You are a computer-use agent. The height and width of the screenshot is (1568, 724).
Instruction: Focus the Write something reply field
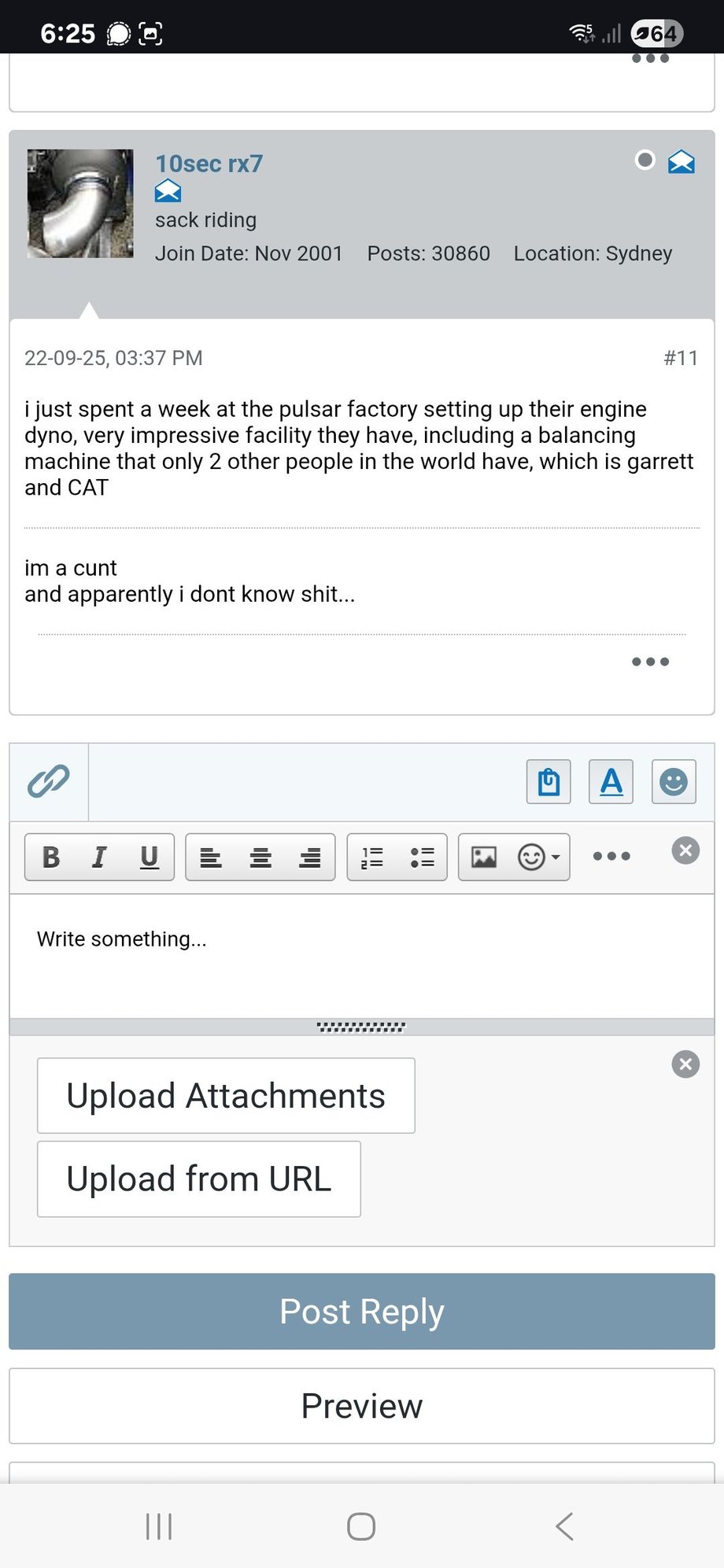pos(362,956)
